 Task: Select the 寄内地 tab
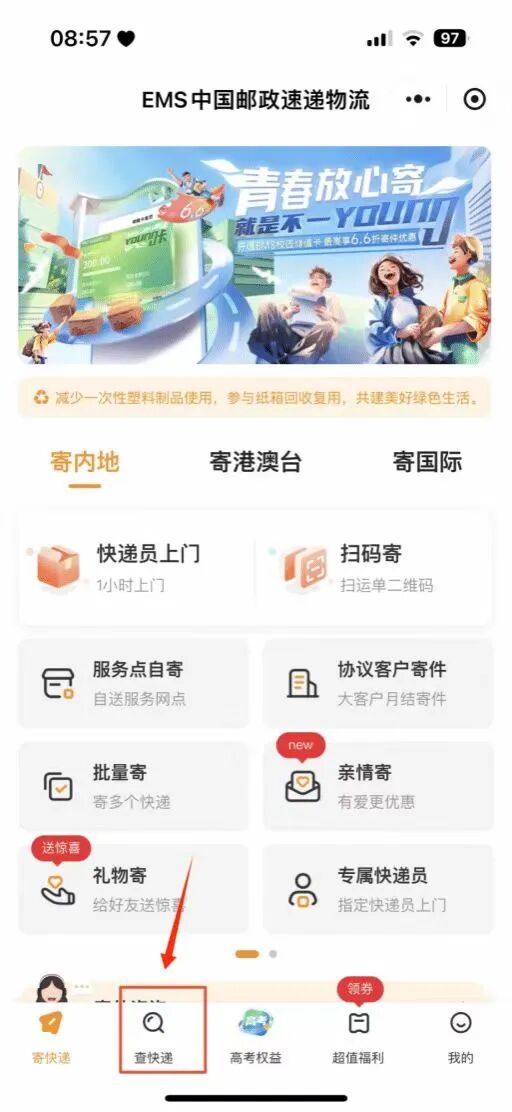(x=85, y=462)
